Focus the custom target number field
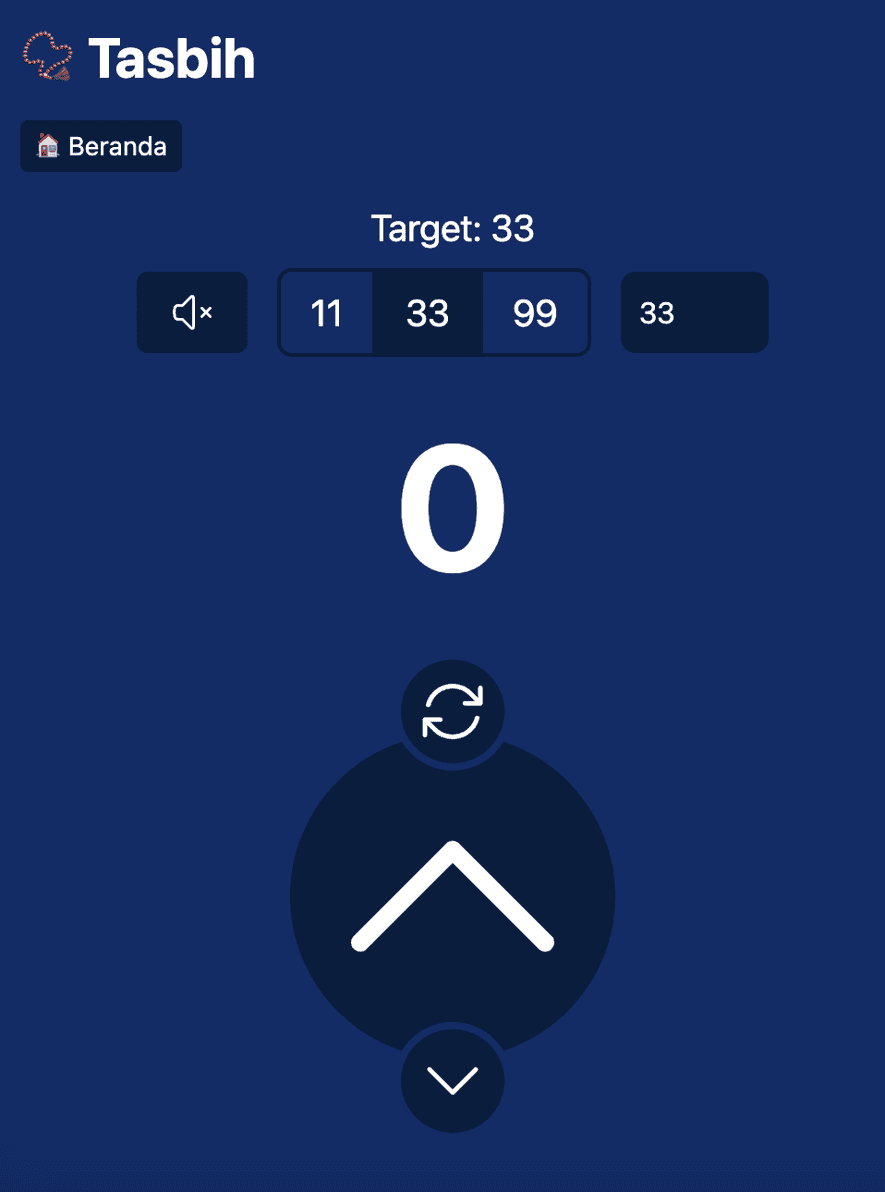This screenshot has height=1192, width=885. coord(694,313)
